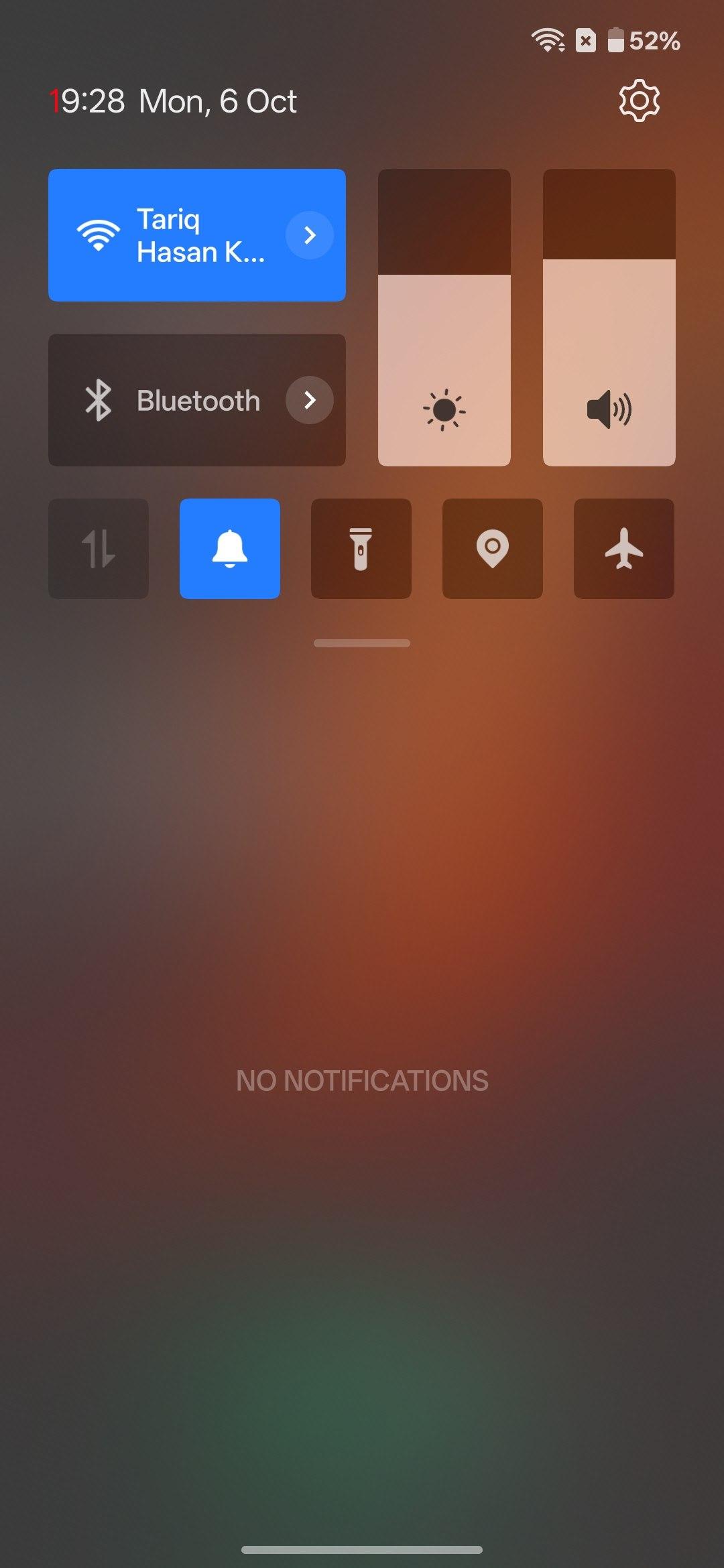Enable airplane mode

tap(624, 548)
